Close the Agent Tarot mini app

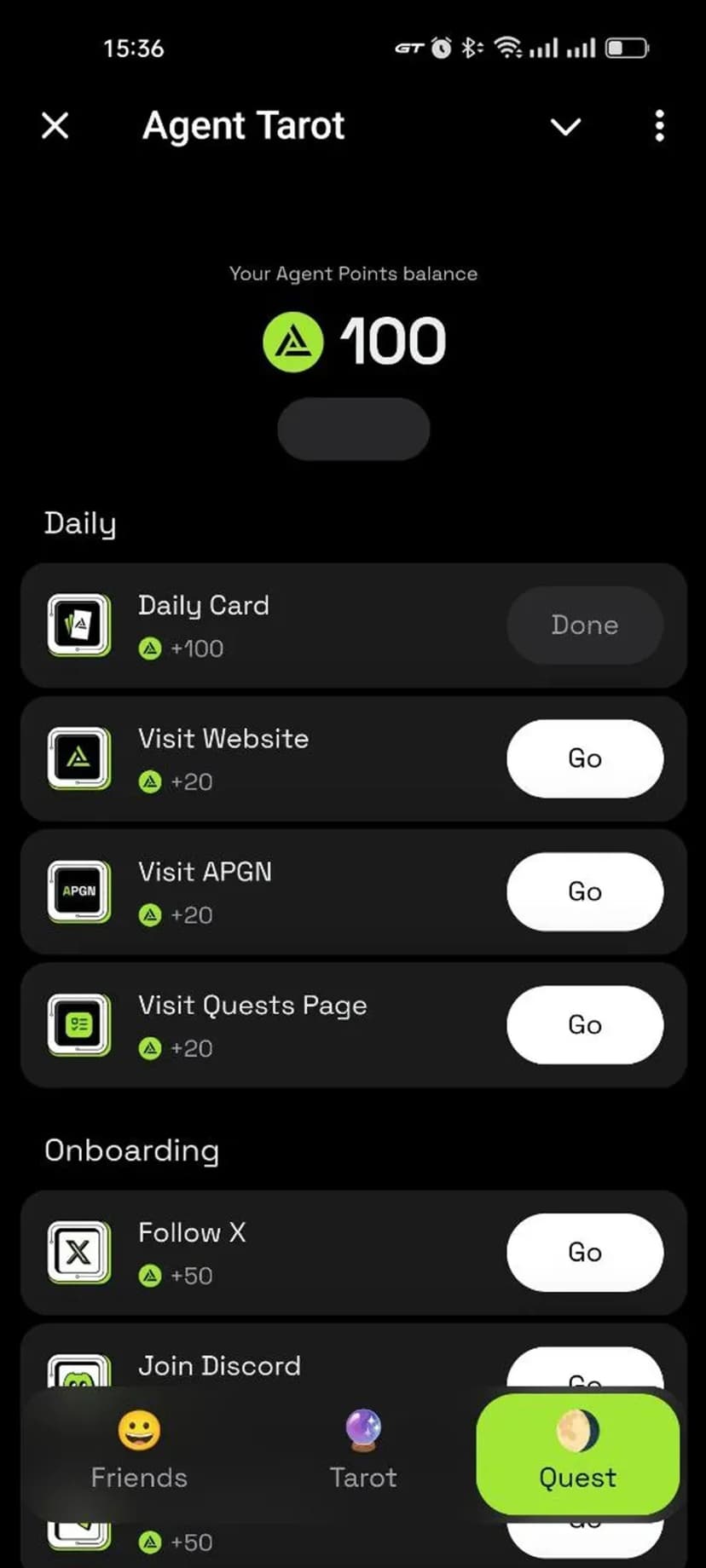click(55, 126)
